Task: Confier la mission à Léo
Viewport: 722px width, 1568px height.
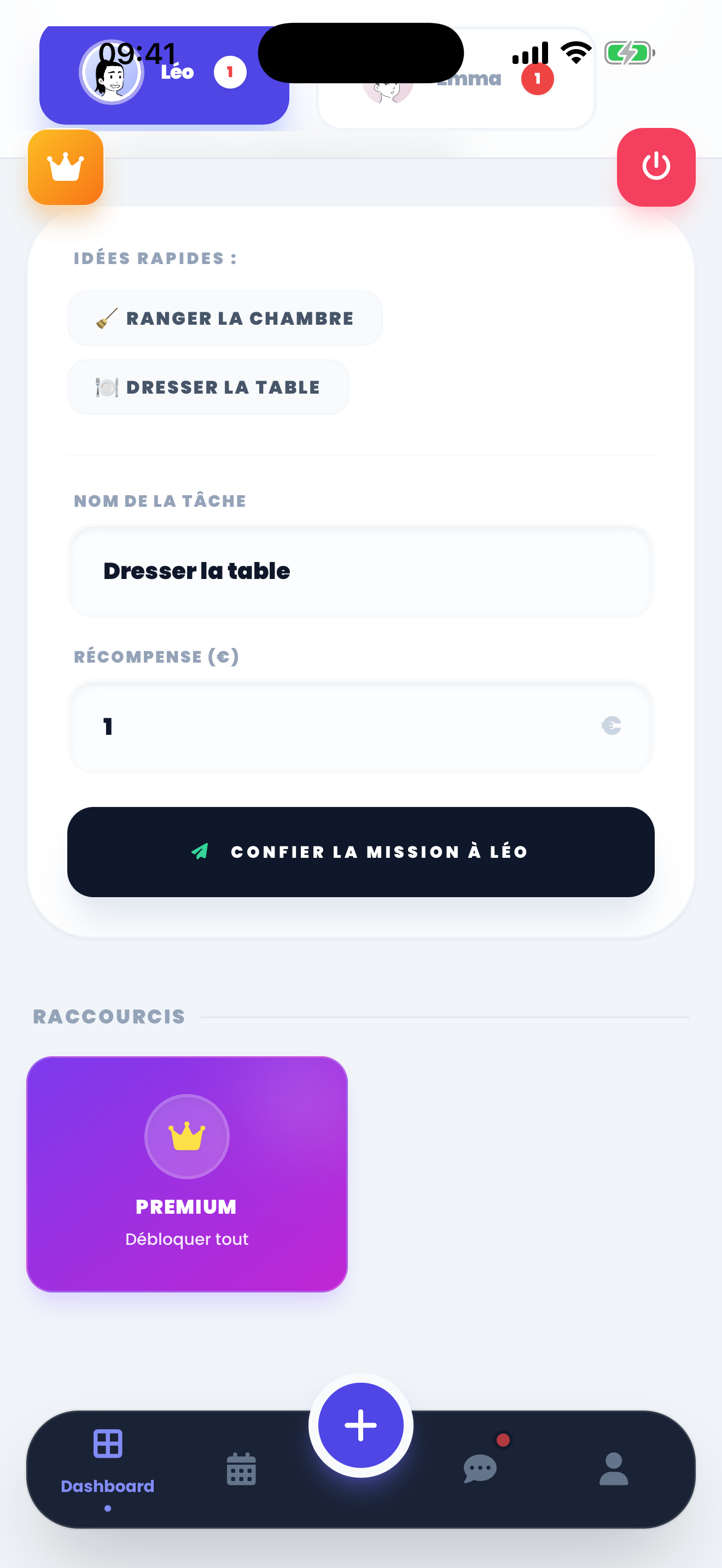Action: pos(360,852)
